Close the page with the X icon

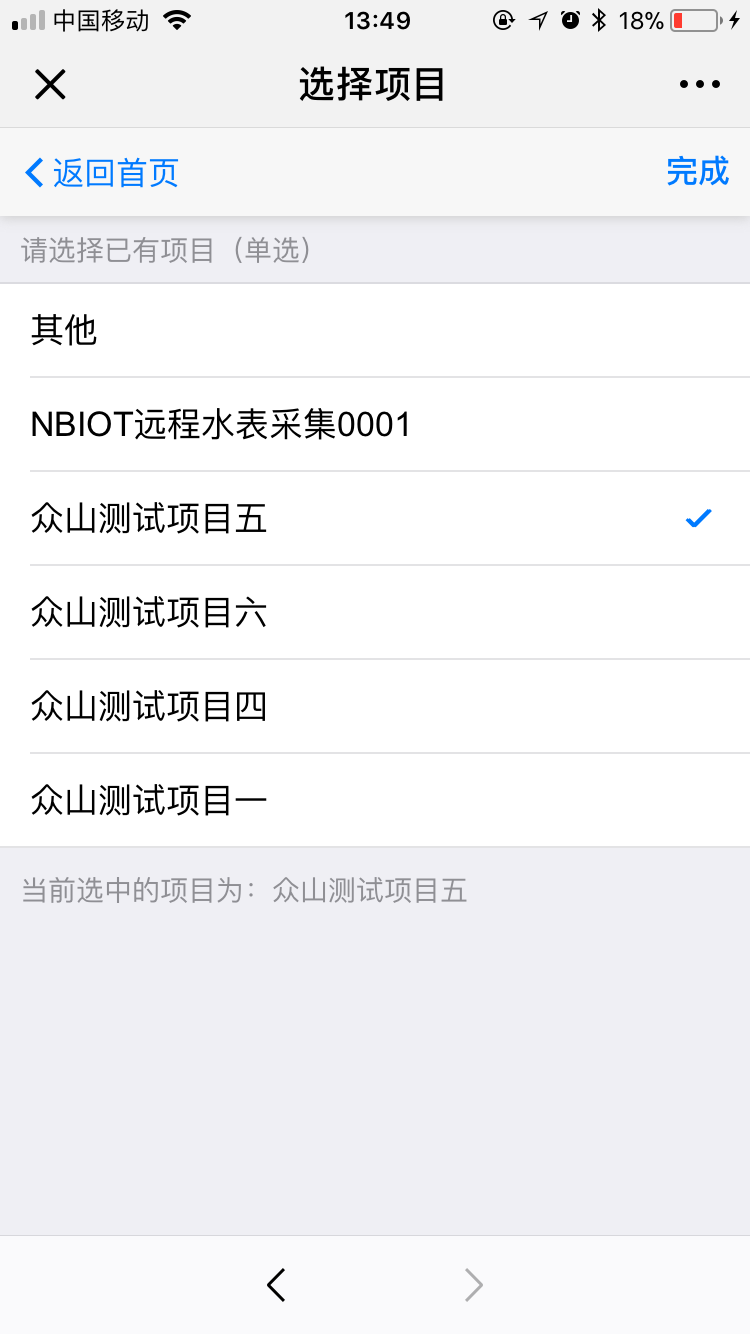pyautogui.click(x=50, y=85)
